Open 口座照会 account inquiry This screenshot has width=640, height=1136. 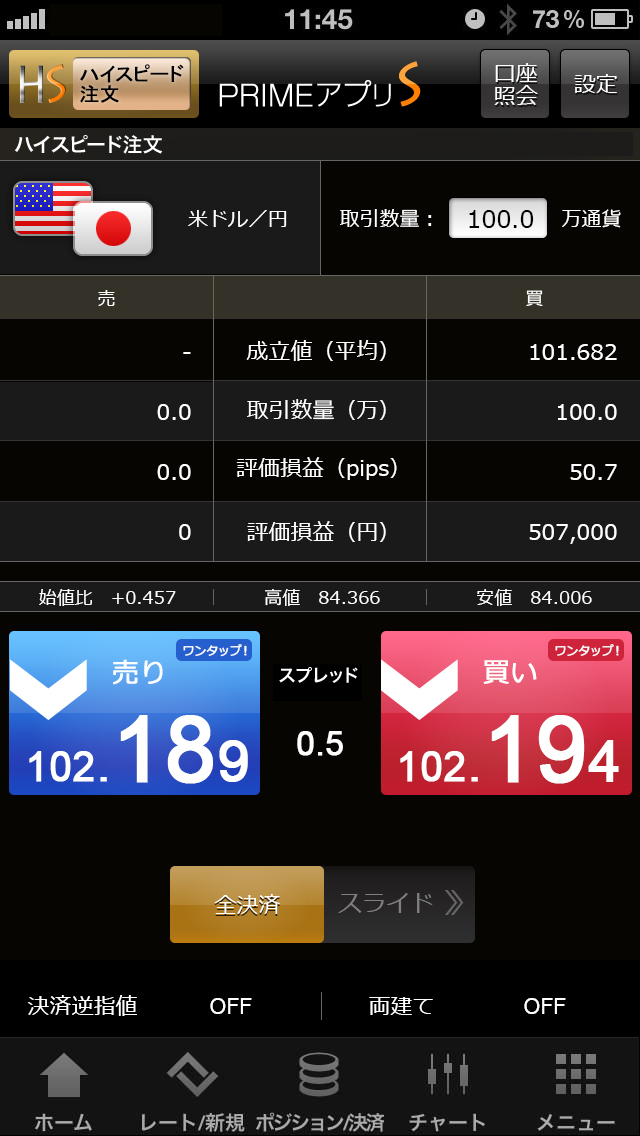pyautogui.click(x=515, y=84)
